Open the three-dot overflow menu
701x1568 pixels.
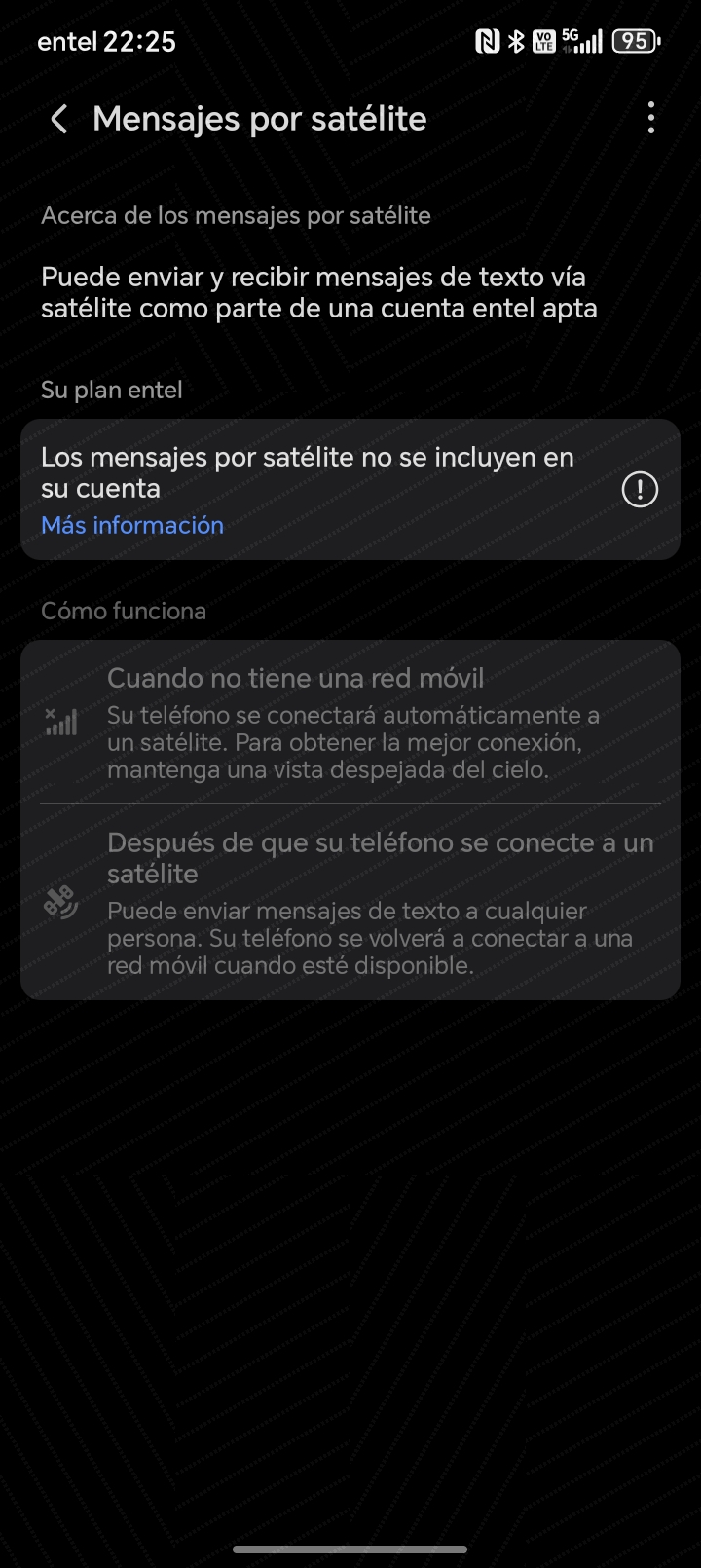pos(650,118)
